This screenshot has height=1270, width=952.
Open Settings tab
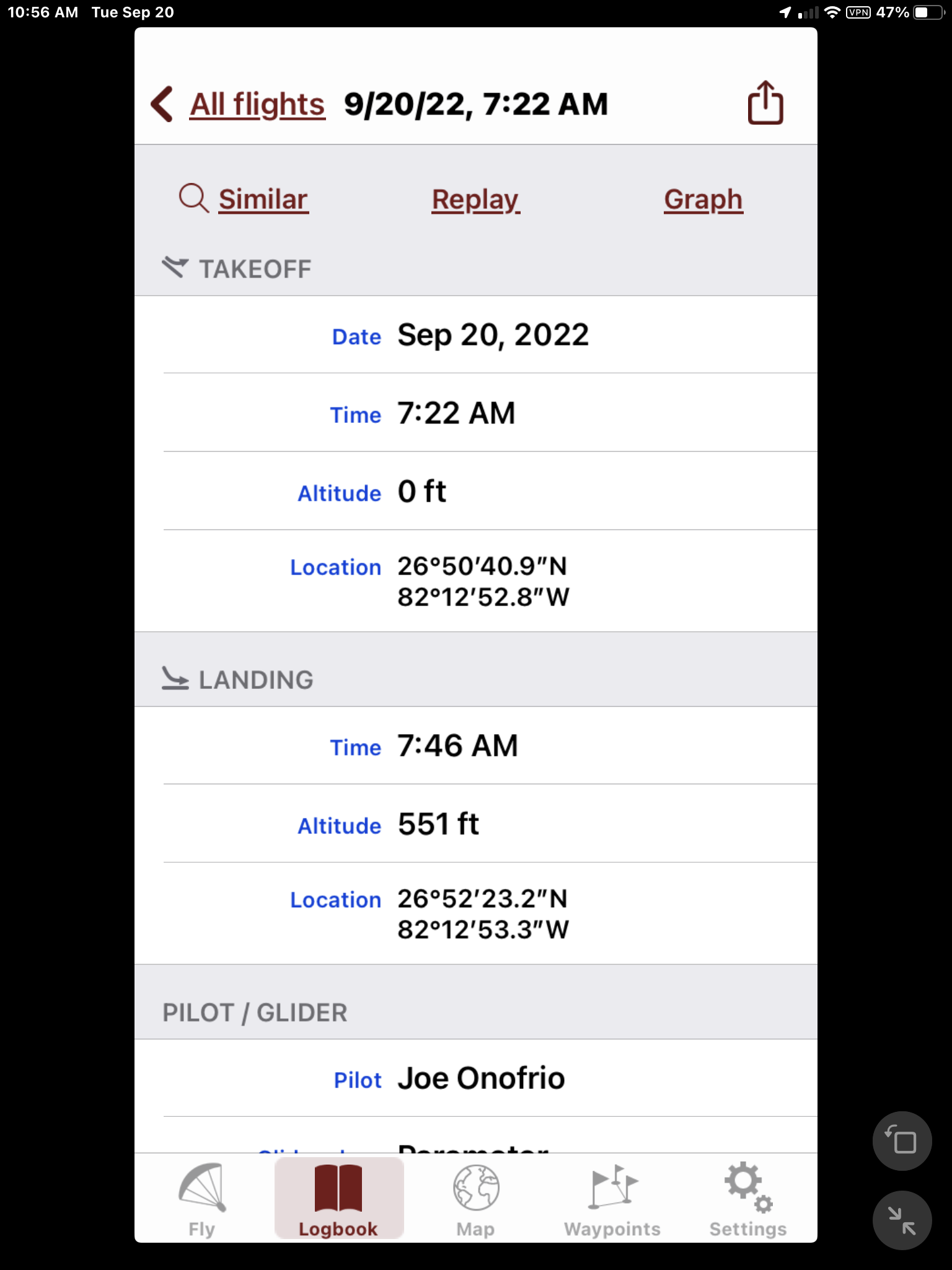747,1199
